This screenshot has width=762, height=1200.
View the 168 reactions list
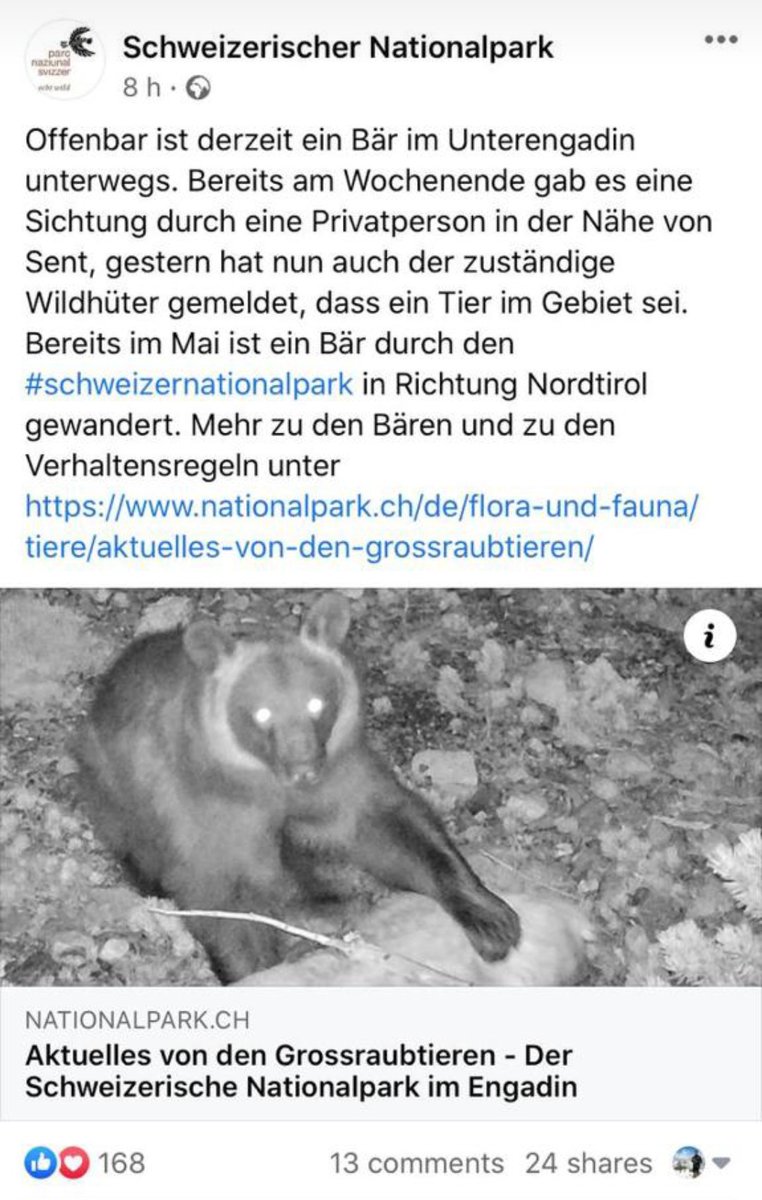pos(85,1163)
